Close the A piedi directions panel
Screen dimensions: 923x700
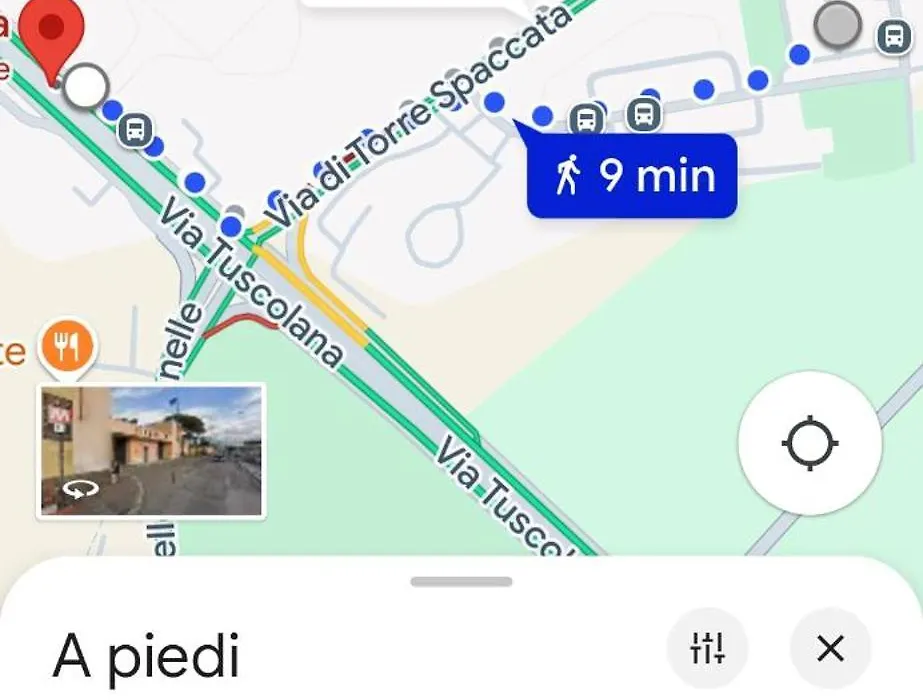pos(830,648)
